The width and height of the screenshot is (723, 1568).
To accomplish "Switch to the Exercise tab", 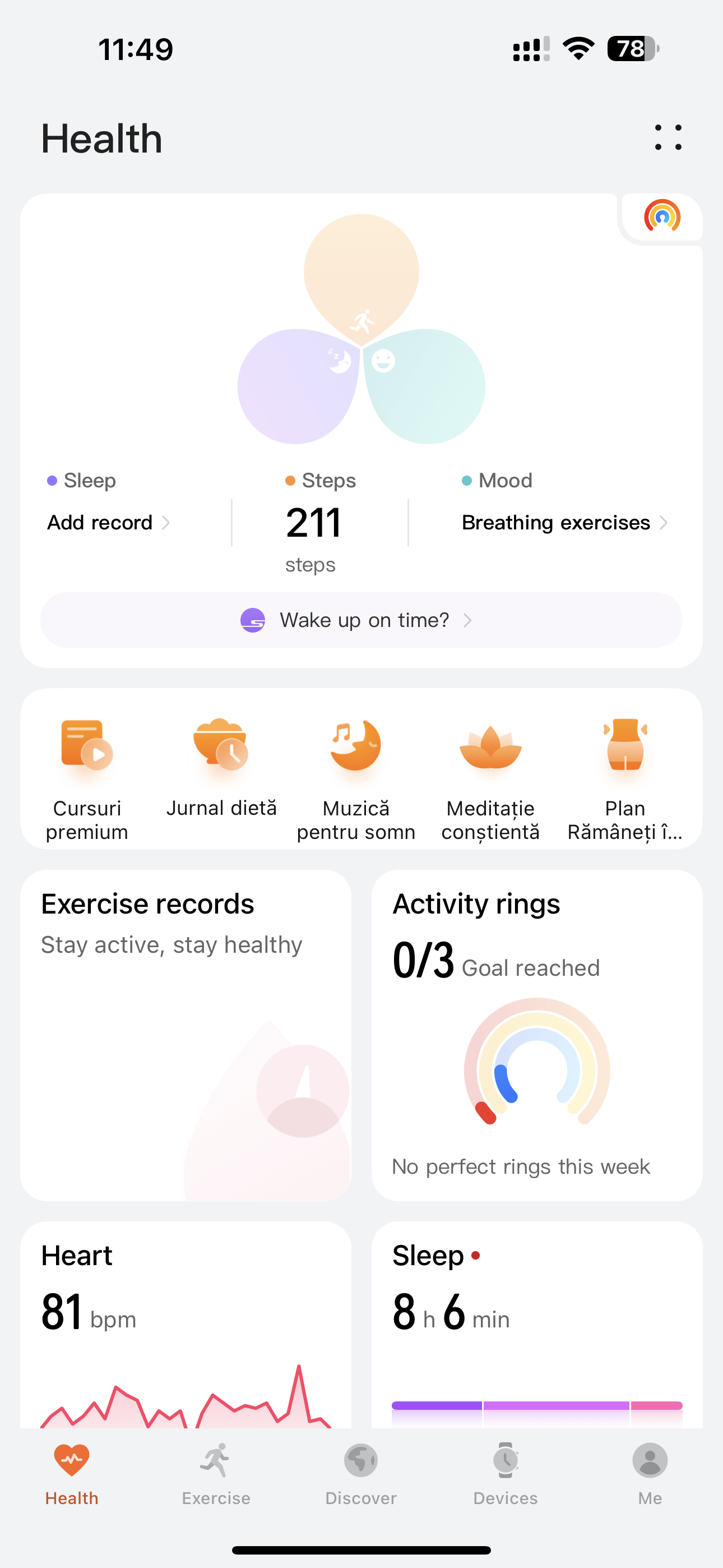I will (216, 1474).
